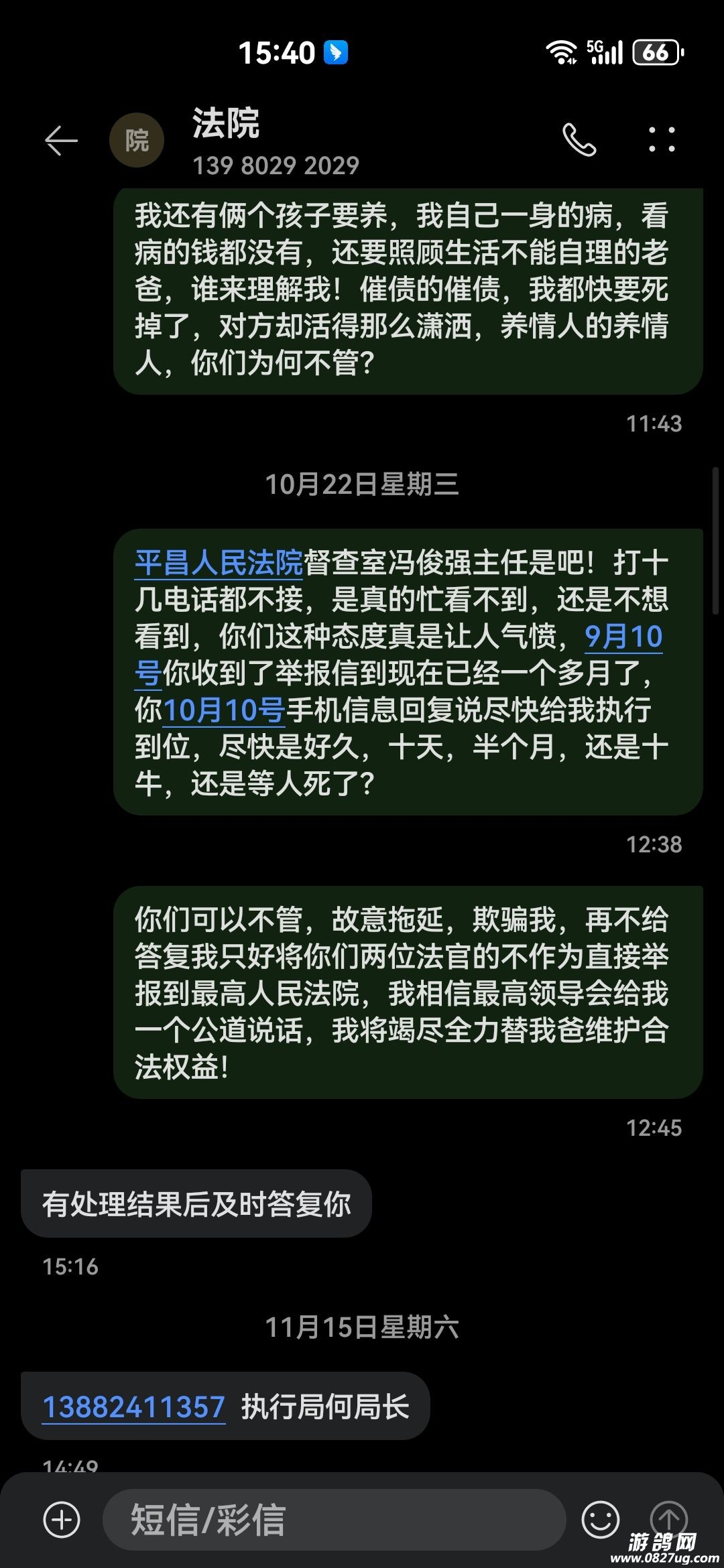Image resolution: width=724 pixels, height=1568 pixels.
Task: Tap phone number 13882411357 link
Action: pyautogui.click(x=133, y=1407)
